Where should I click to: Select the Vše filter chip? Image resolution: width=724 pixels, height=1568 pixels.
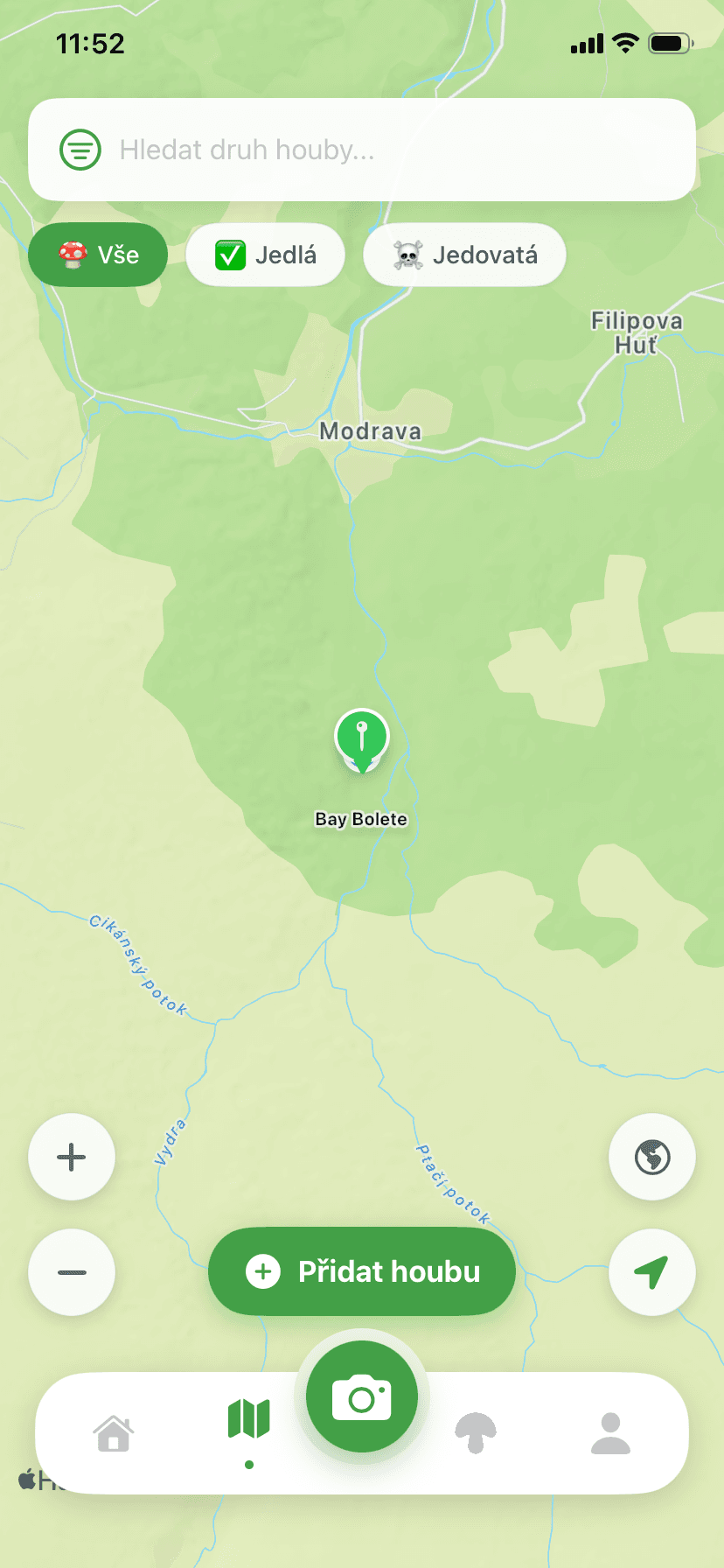coord(98,255)
